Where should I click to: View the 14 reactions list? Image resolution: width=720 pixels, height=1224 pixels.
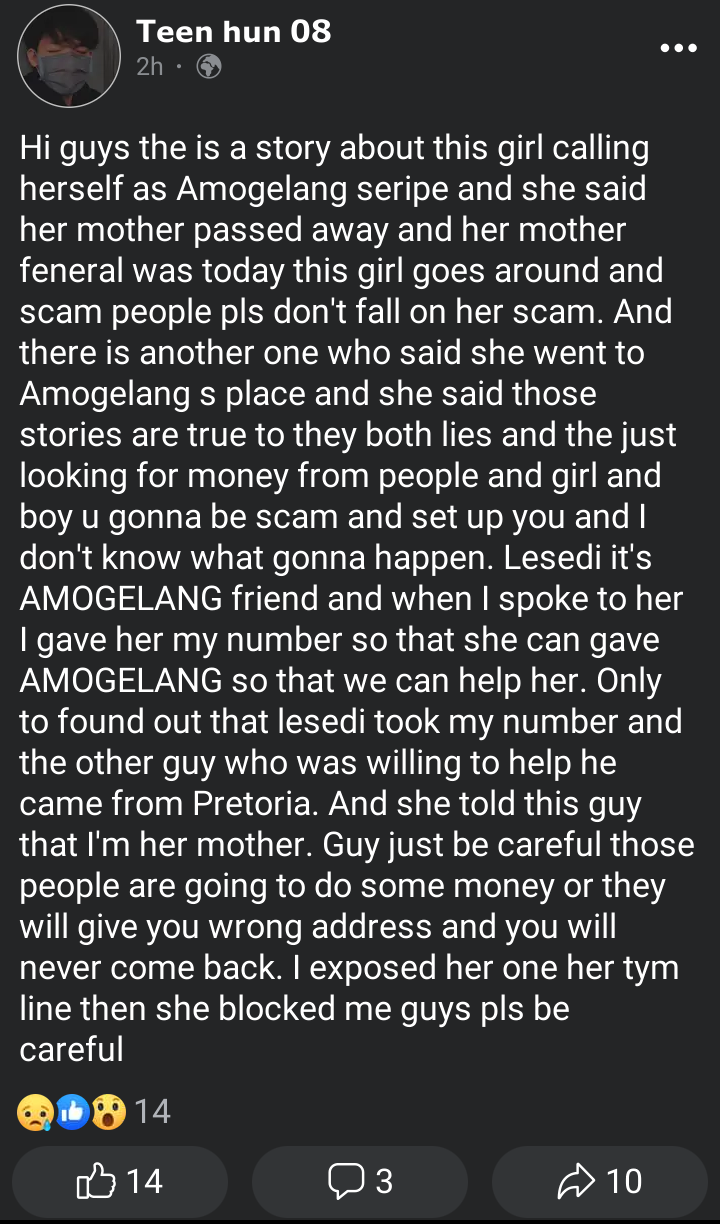[94, 1111]
